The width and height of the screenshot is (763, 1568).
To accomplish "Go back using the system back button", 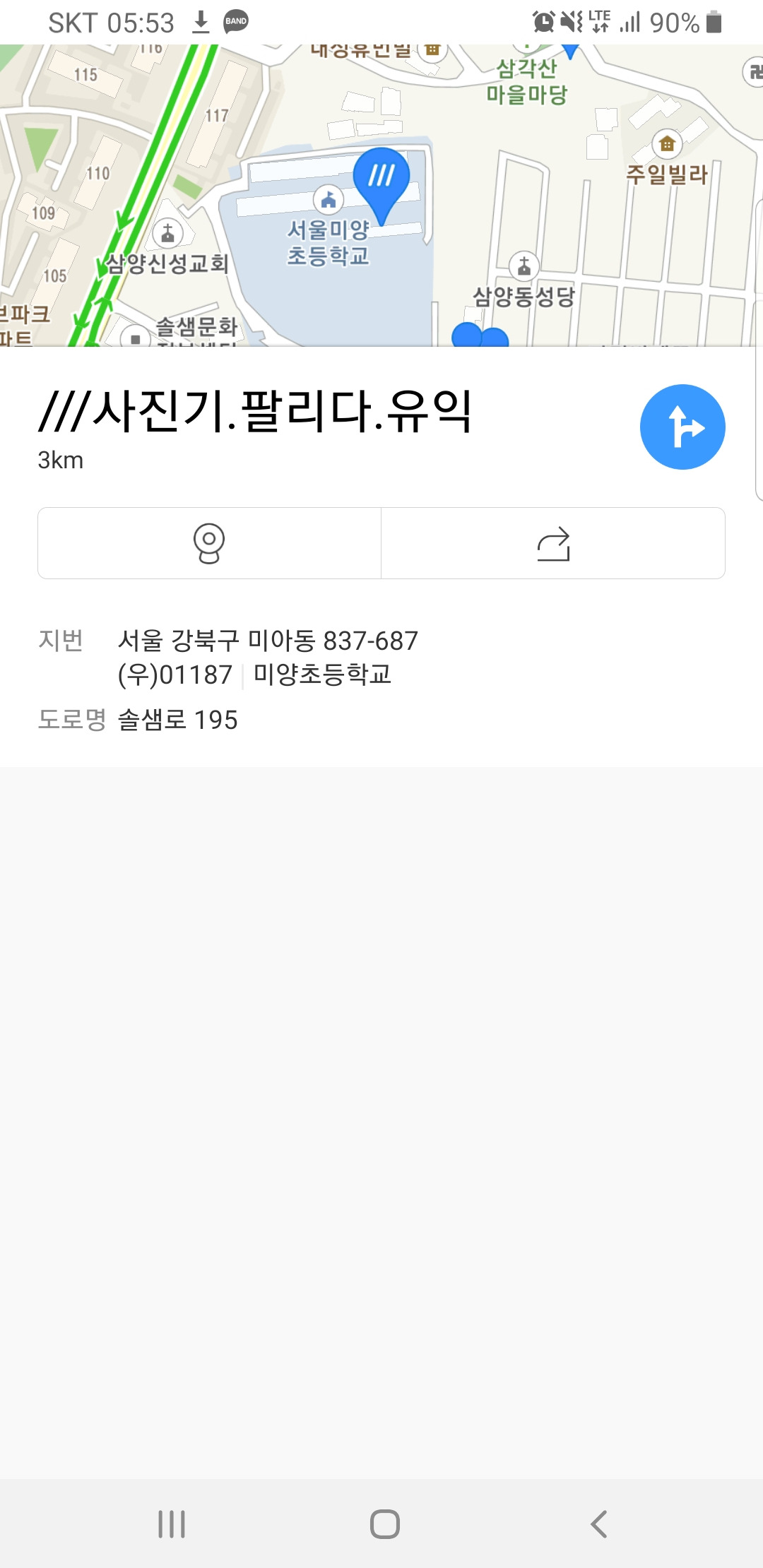I will pos(598,1524).
